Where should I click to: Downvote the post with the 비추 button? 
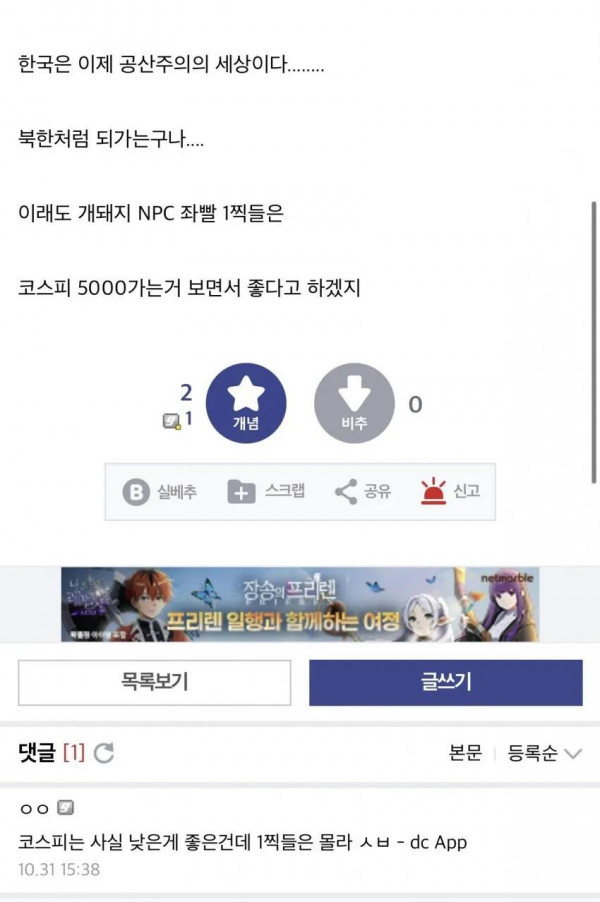354,403
